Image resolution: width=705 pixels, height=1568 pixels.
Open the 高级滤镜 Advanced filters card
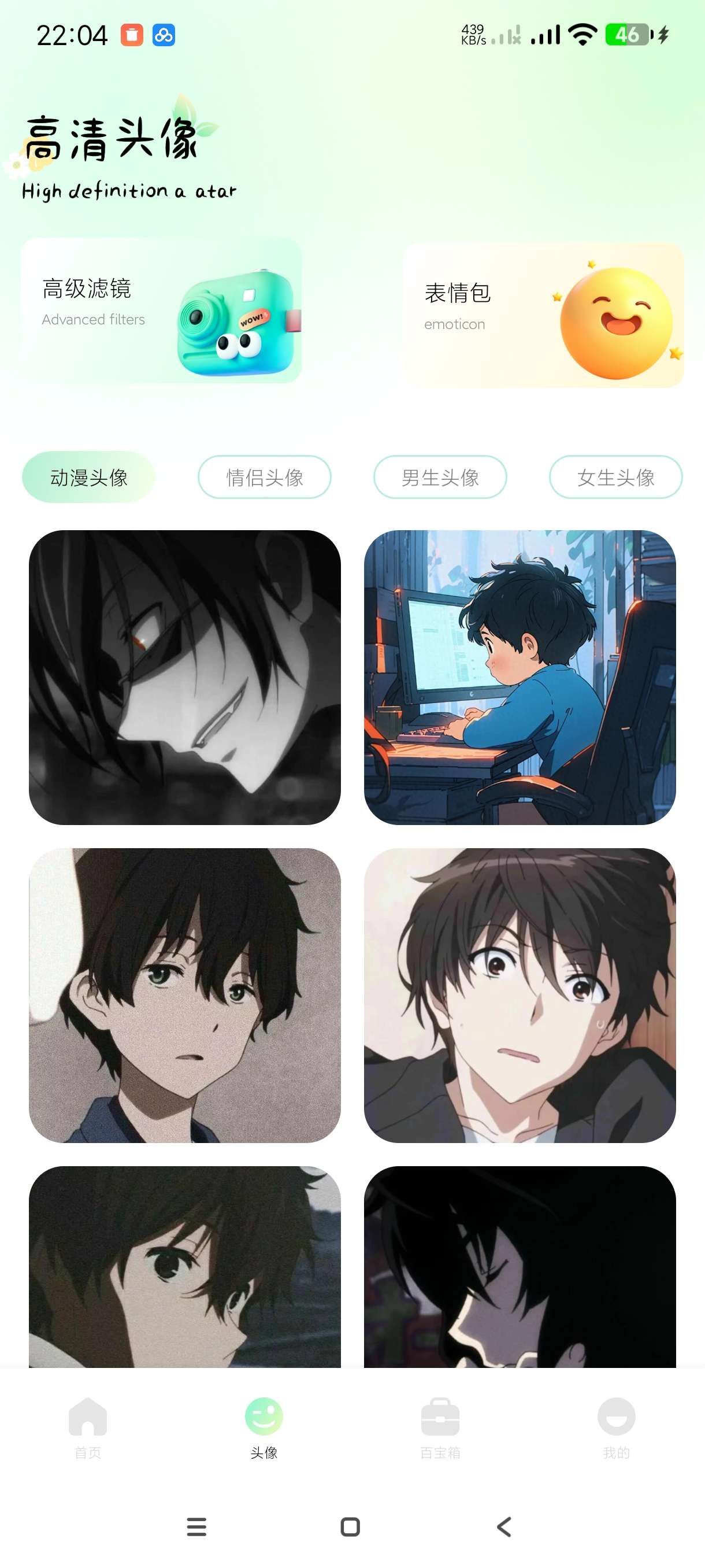tap(161, 310)
